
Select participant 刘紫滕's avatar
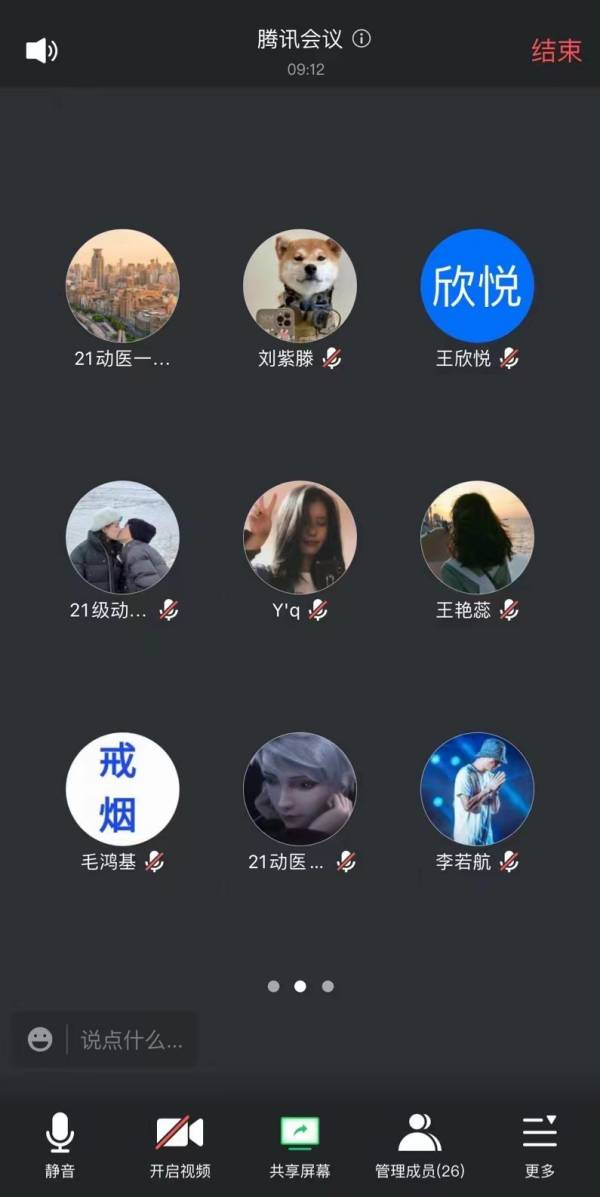tap(300, 286)
